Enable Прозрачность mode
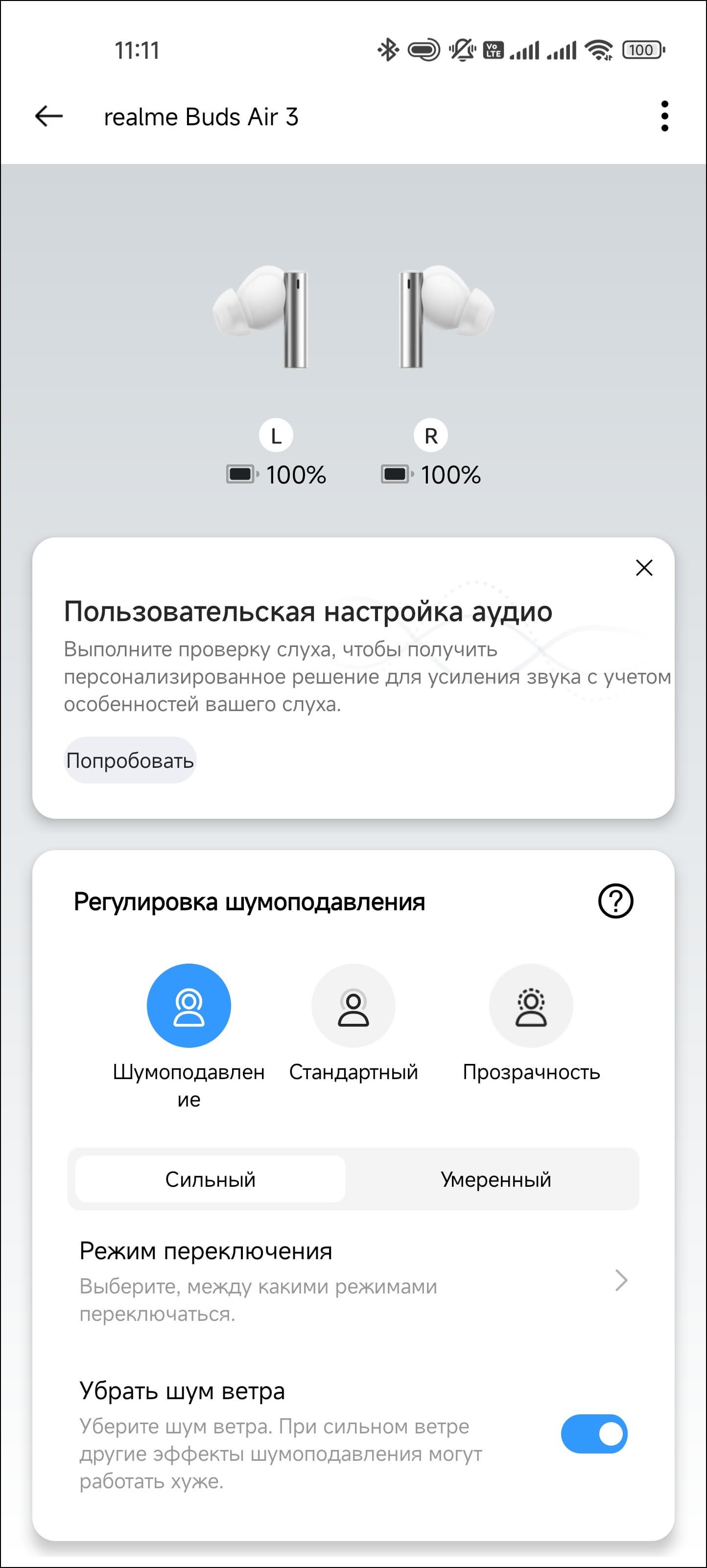This screenshot has height=1568, width=707. (x=531, y=1005)
